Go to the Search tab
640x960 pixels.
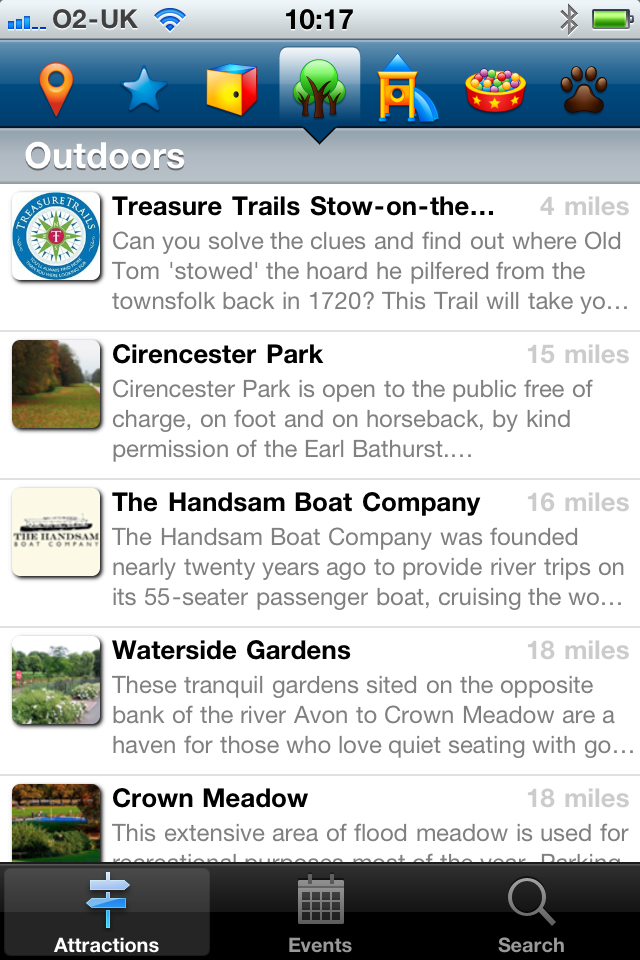531,912
